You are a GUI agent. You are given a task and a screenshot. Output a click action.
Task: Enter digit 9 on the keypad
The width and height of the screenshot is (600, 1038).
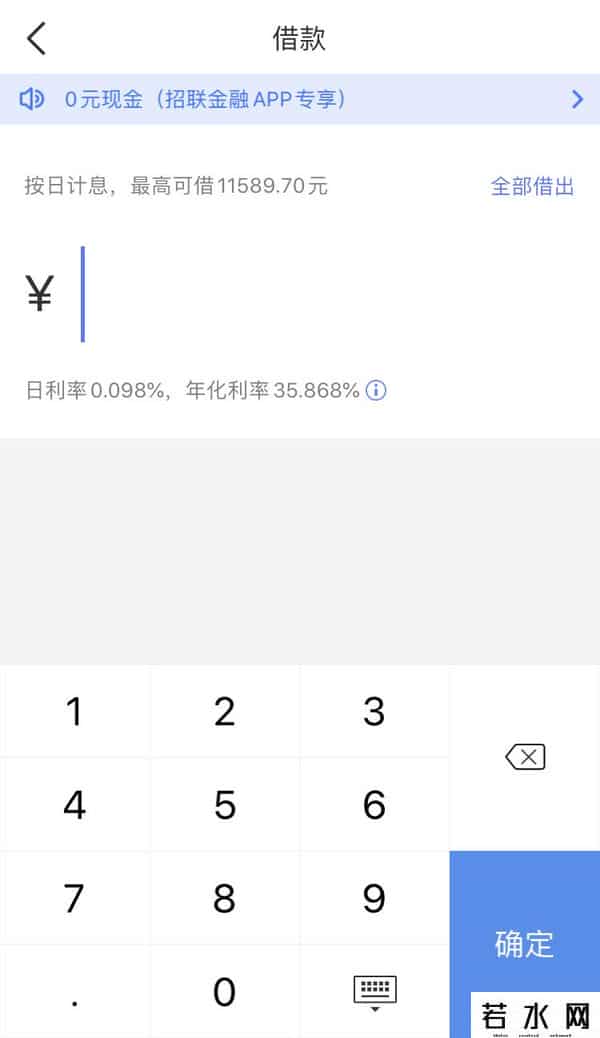[374, 898]
